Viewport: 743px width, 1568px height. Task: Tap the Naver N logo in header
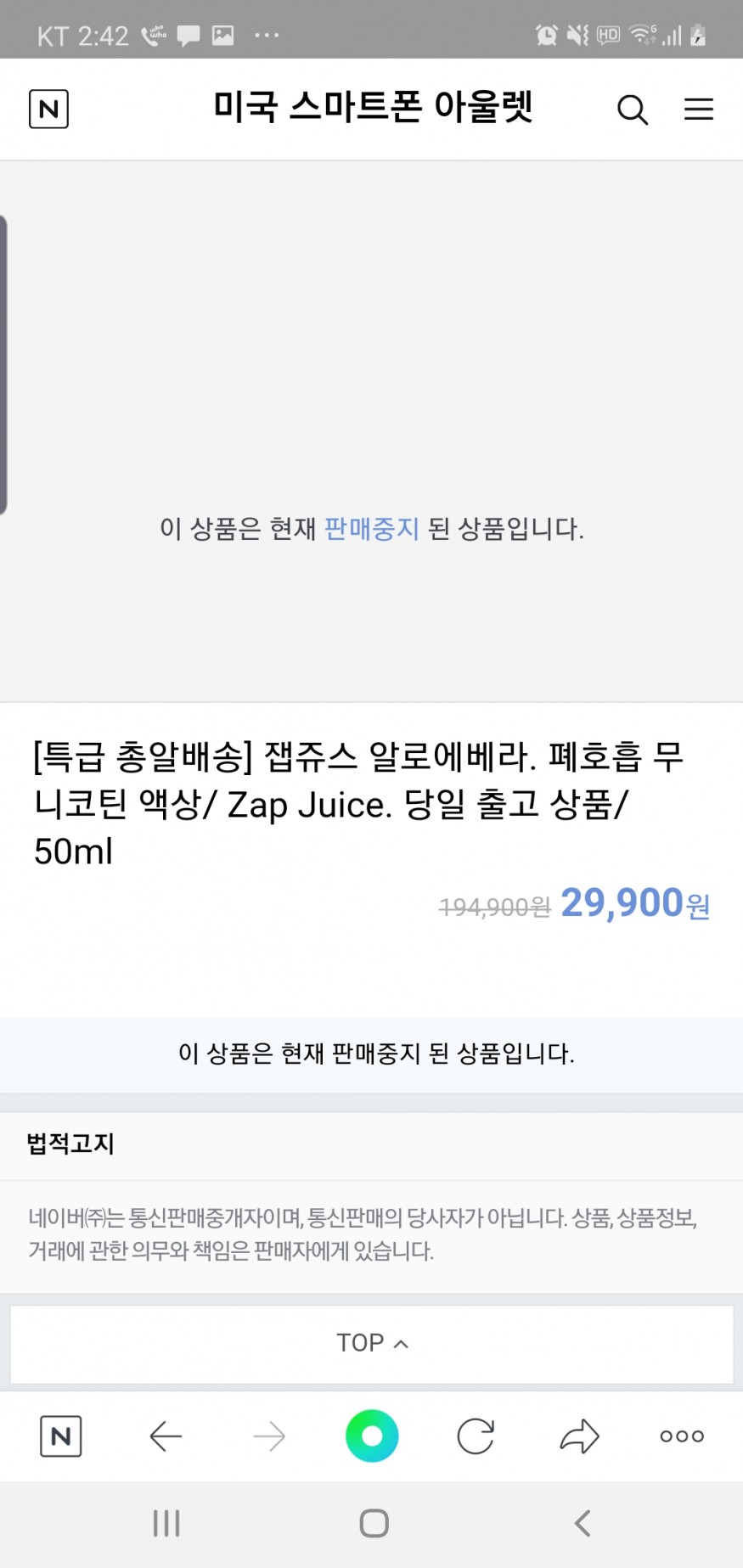48,110
